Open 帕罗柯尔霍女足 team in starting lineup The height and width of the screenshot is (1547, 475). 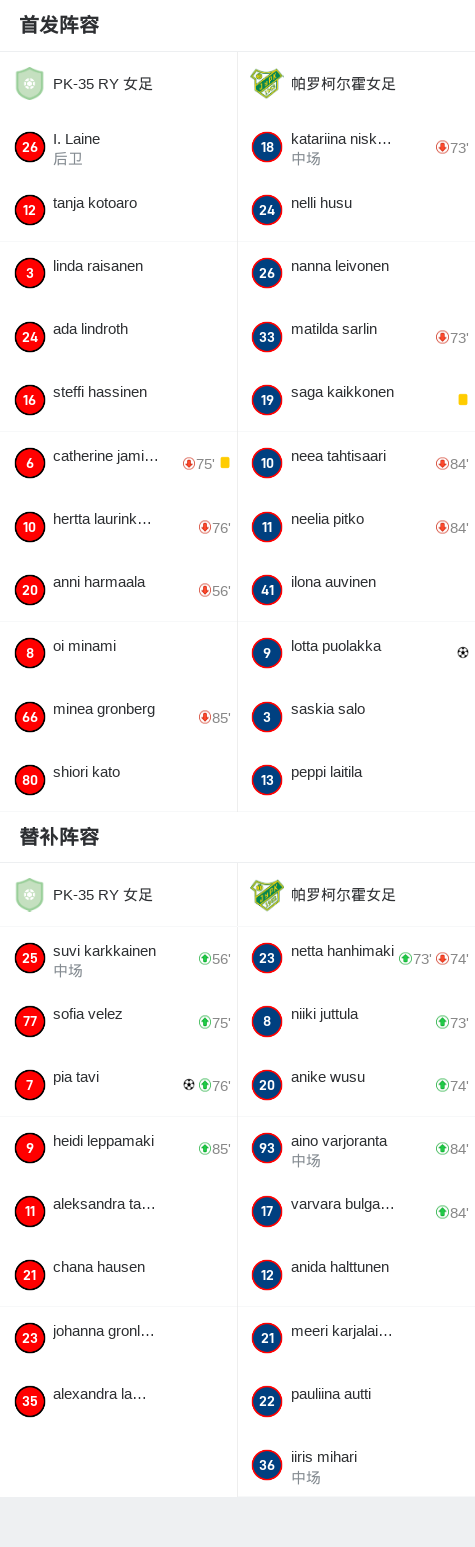[x=356, y=84]
